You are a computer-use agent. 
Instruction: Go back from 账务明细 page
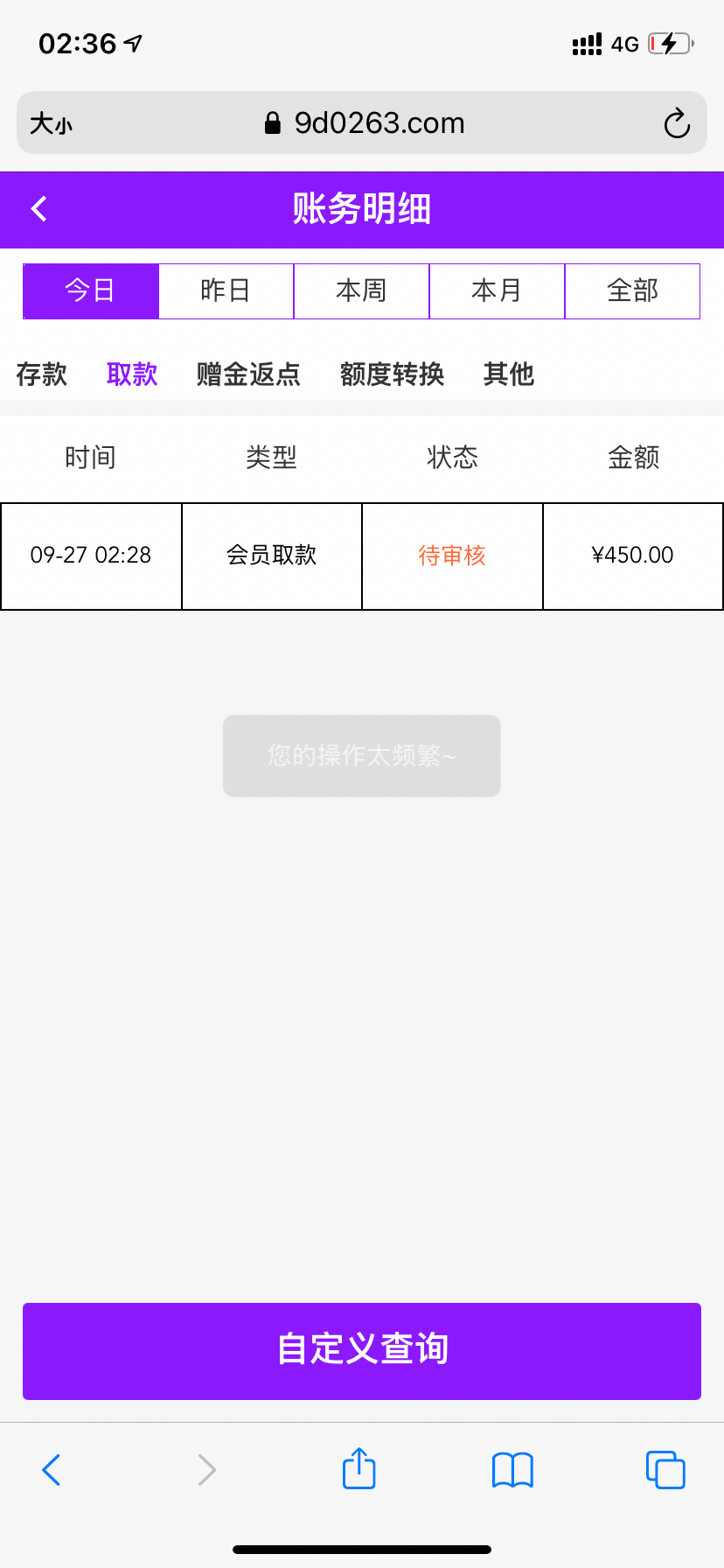click(x=39, y=209)
